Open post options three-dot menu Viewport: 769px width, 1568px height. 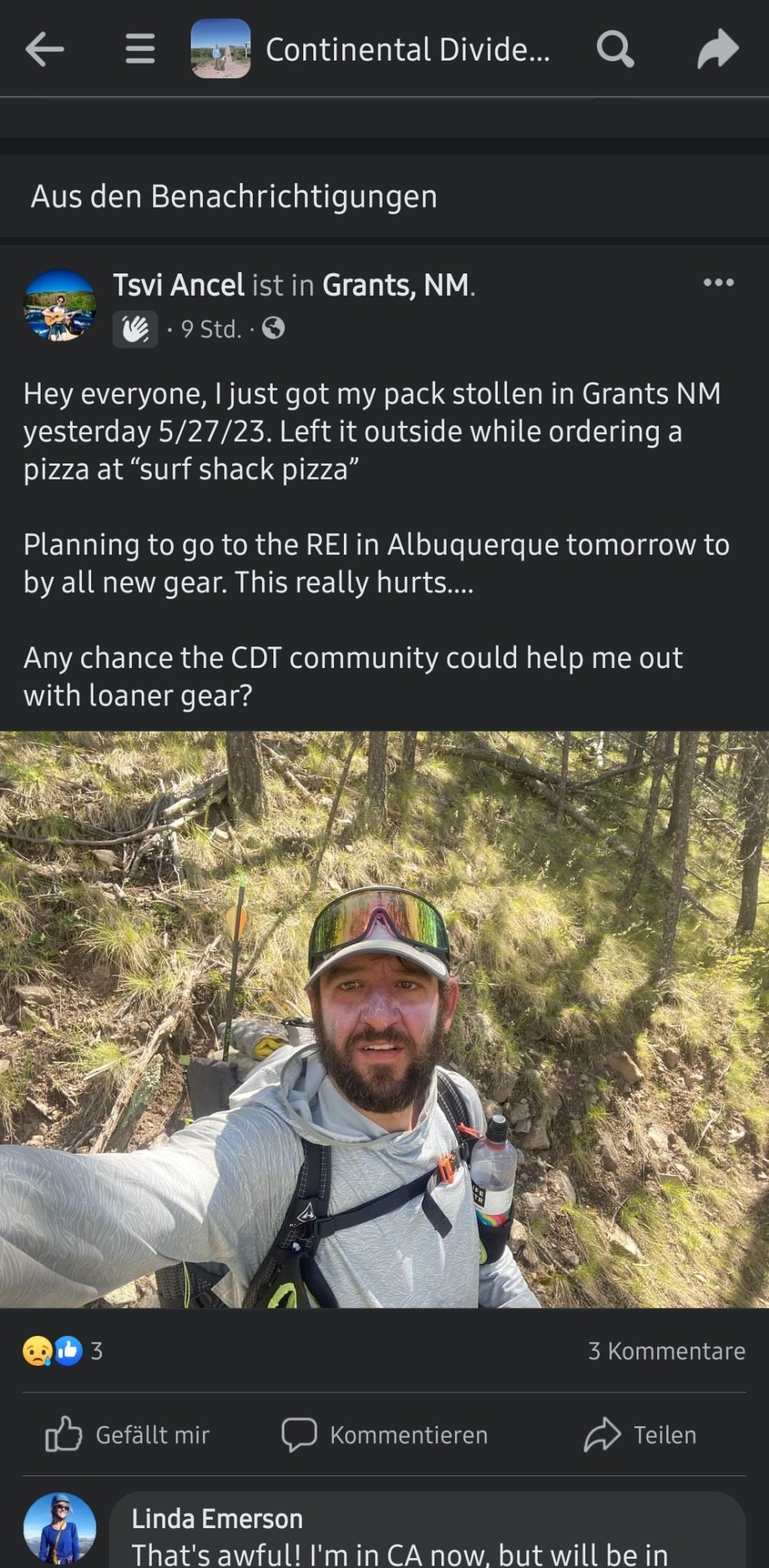pos(718,283)
